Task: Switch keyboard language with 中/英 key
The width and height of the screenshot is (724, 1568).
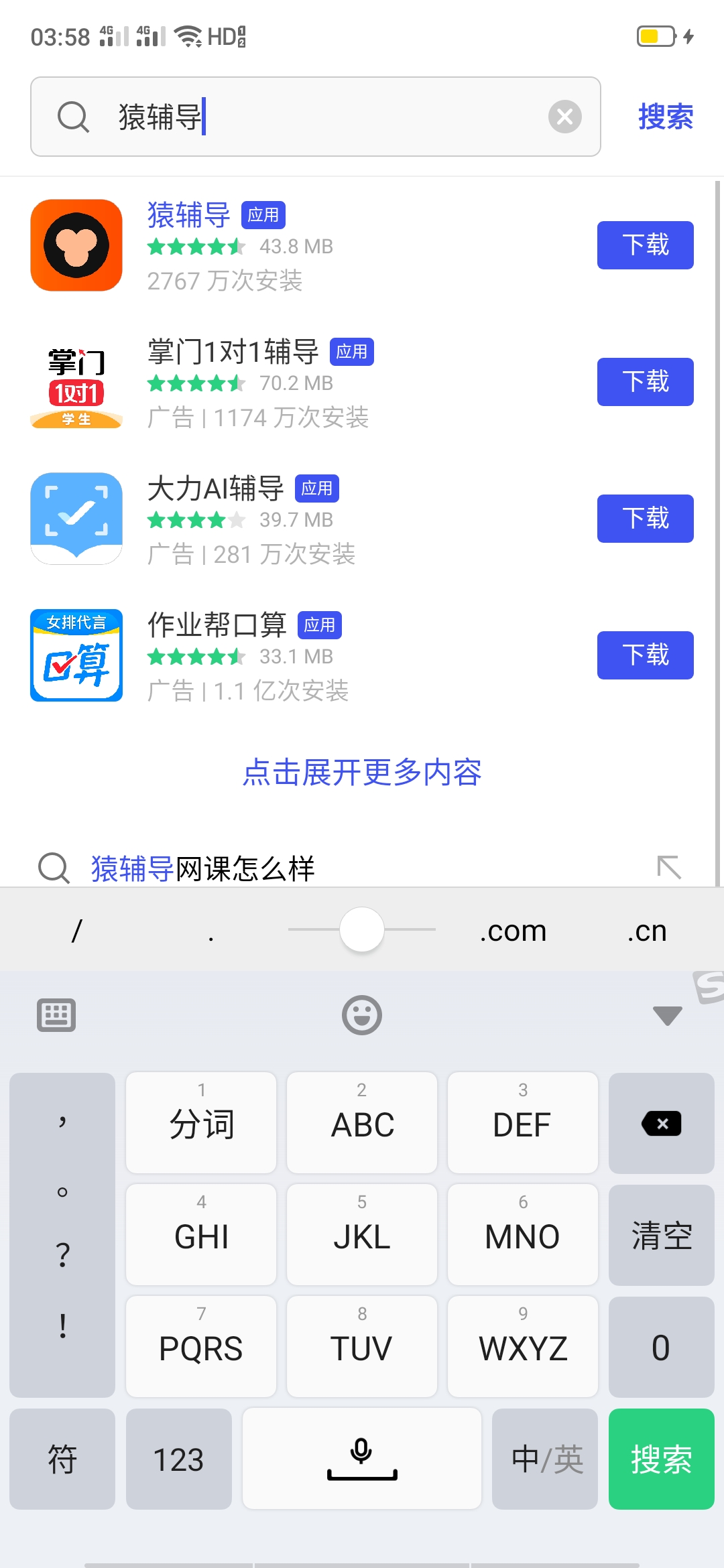Action: (x=545, y=1459)
